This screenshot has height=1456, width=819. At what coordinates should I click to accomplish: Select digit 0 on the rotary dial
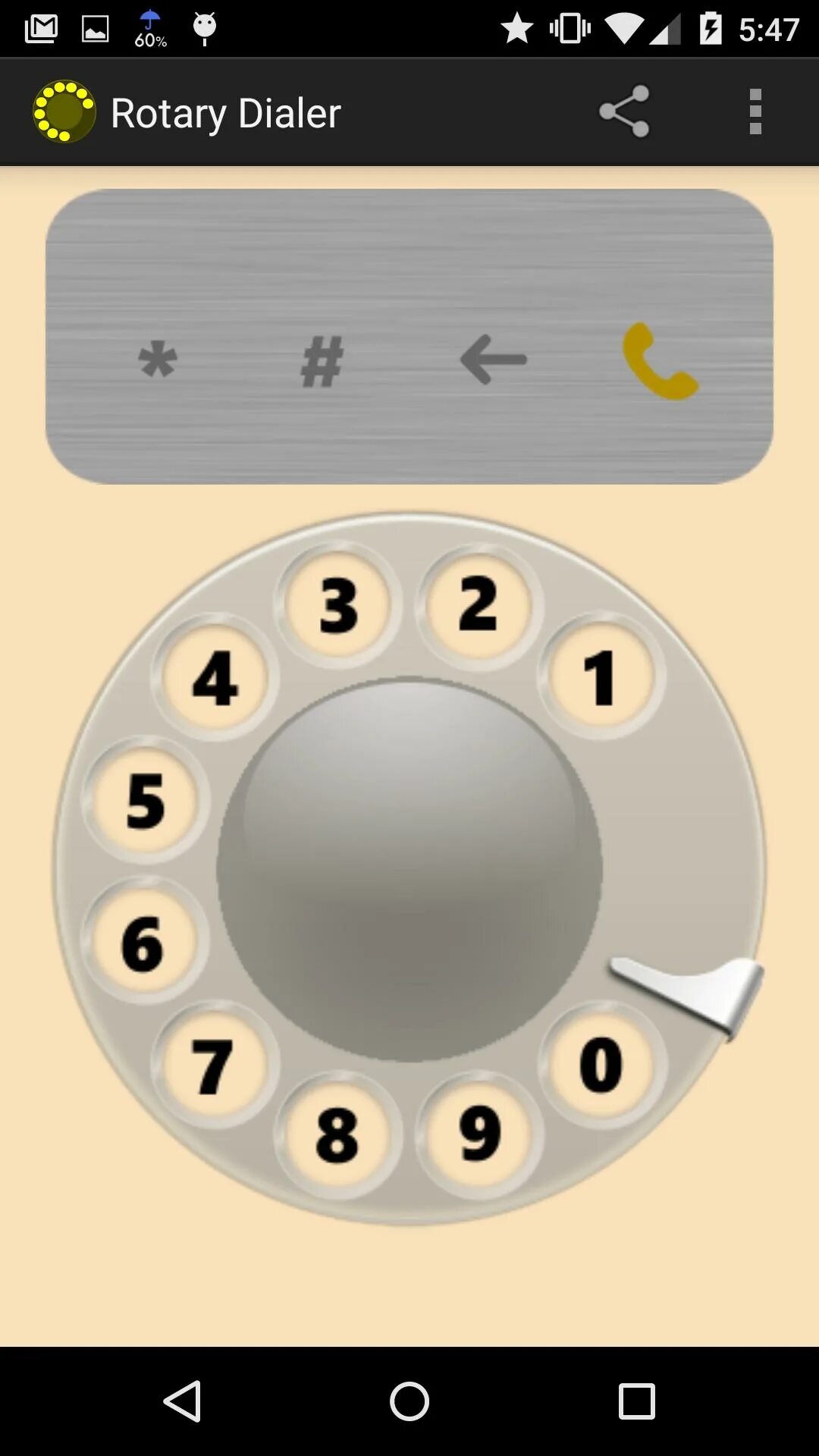click(601, 1064)
